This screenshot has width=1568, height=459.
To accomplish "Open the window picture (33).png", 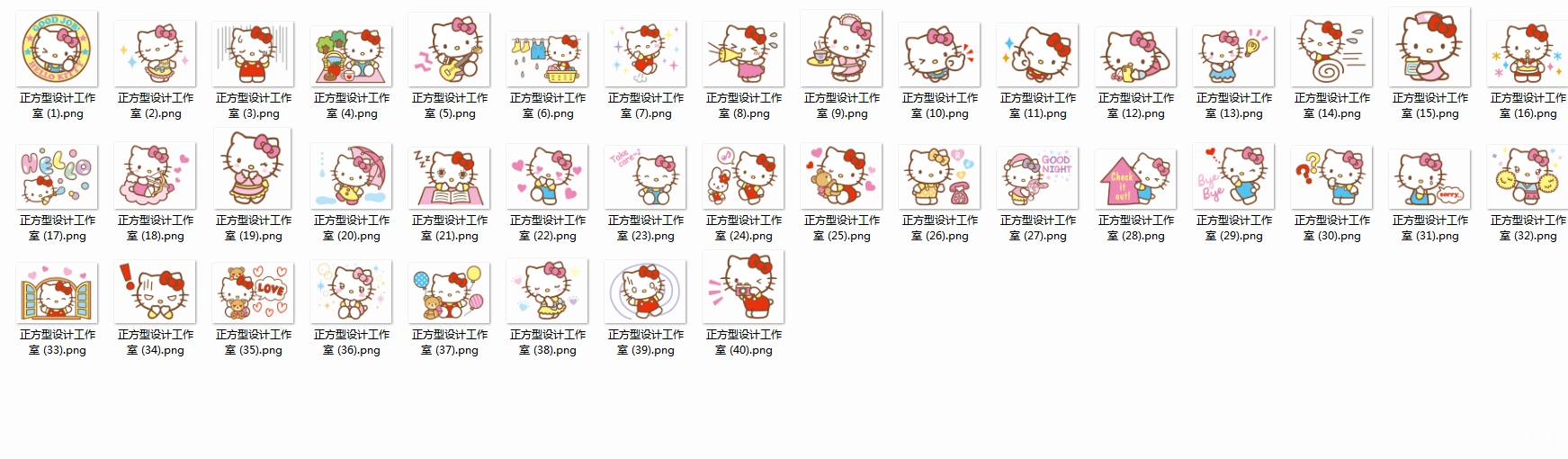I will point(57,292).
